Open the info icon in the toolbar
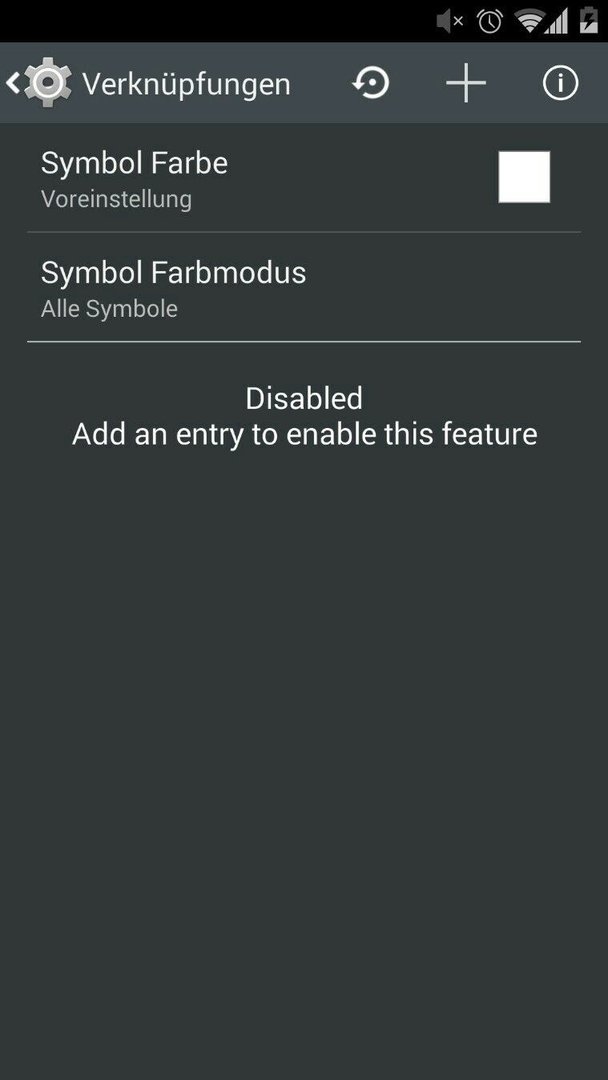The height and width of the screenshot is (1080, 608). (x=560, y=83)
